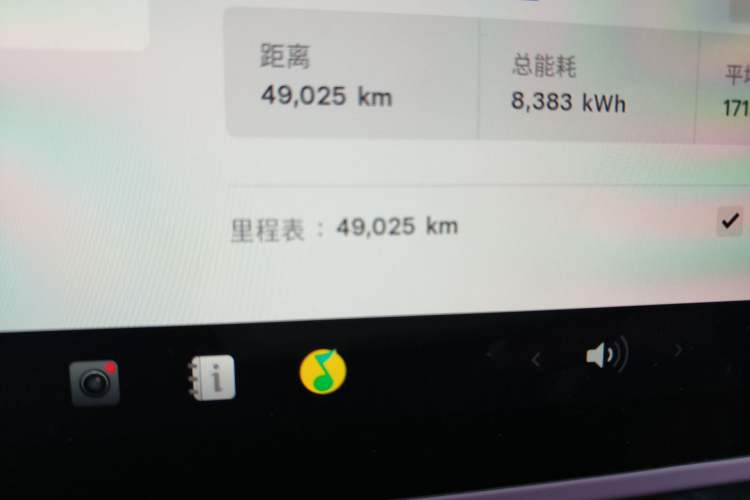
Task: Open the dashcam camera app
Action: click(95, 383)
